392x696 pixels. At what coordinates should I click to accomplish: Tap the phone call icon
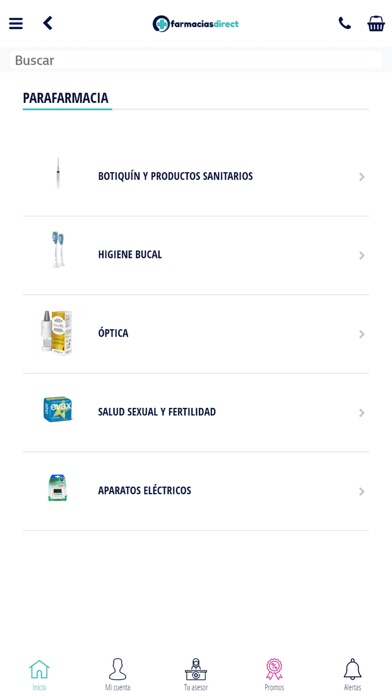344,23
